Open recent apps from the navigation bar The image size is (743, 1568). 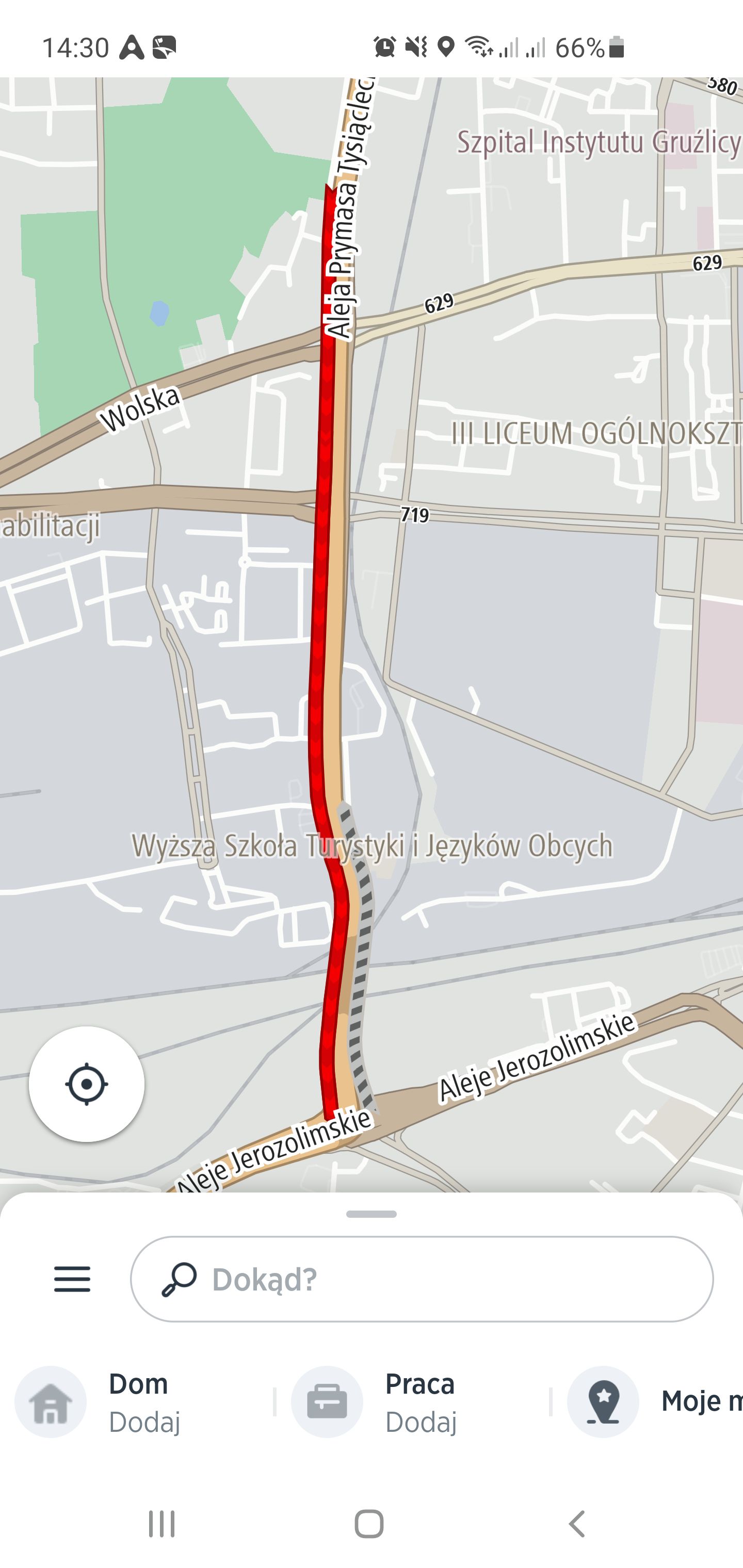coord(162,1524)
